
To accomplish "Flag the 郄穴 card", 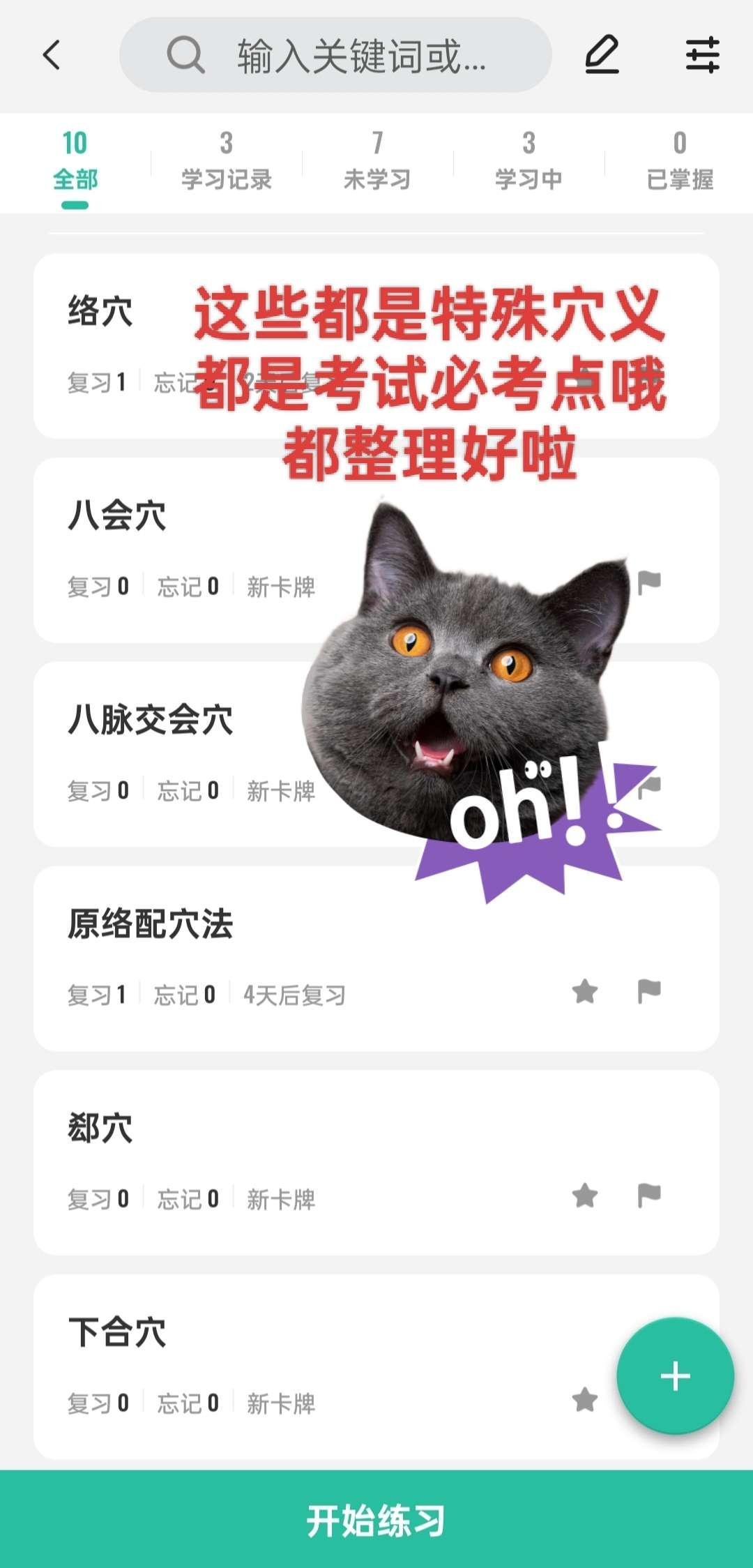I will [649, 1196].
